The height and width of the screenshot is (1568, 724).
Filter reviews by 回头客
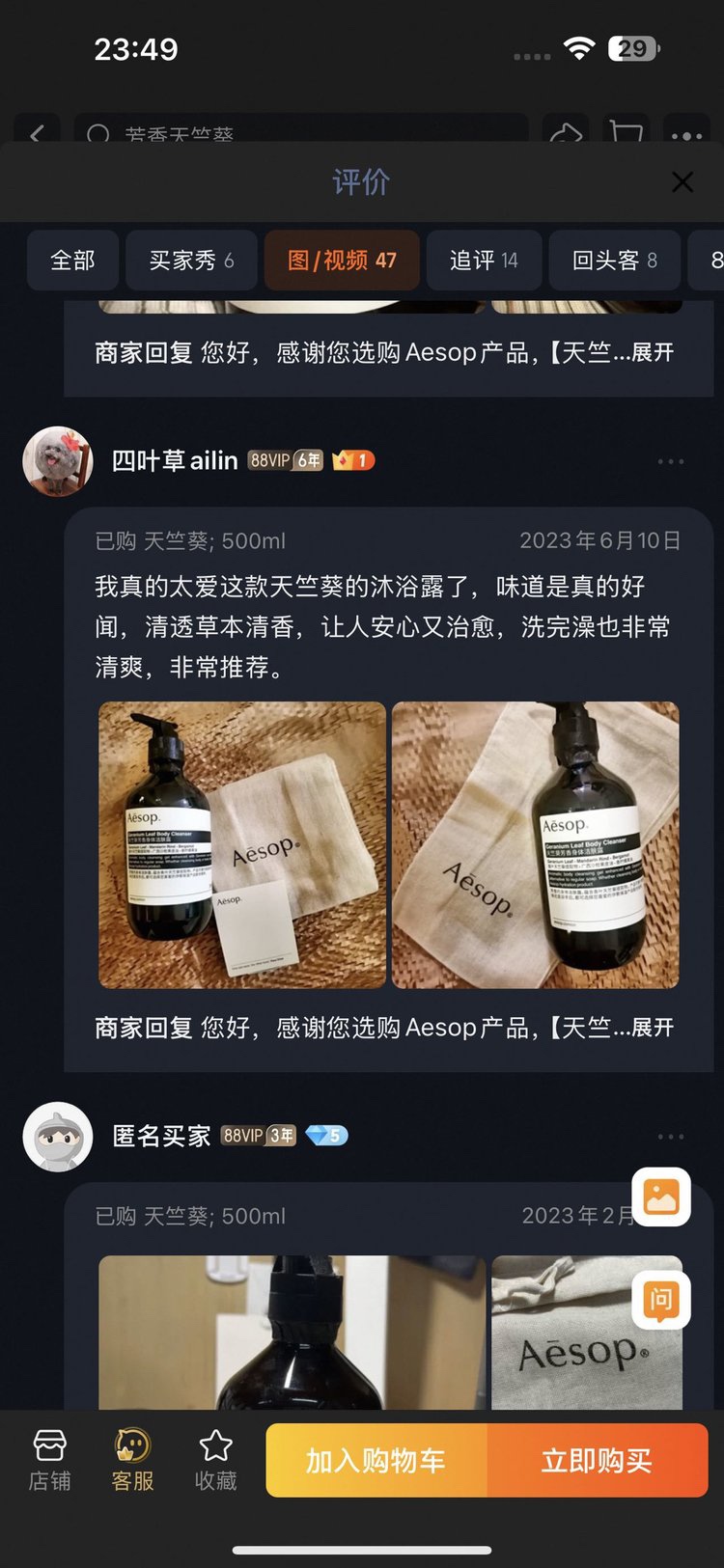click(x=614, y=261)
